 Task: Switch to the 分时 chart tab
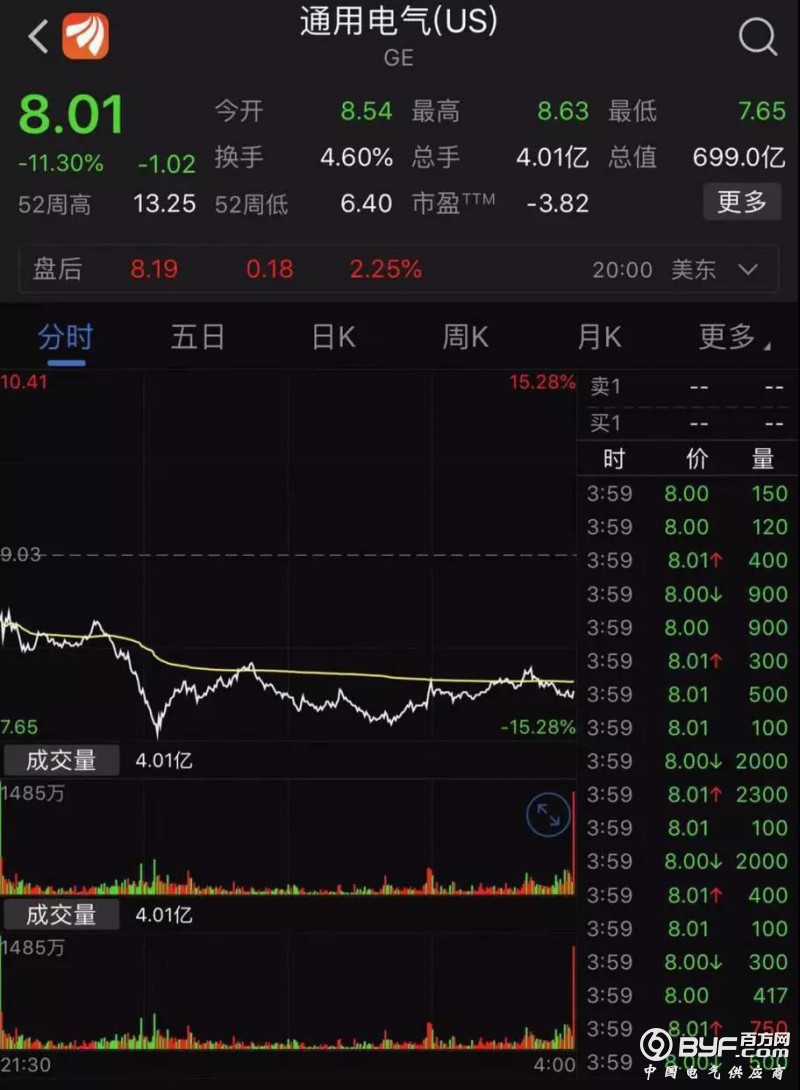pyautogui.click(x=65, y=337)
